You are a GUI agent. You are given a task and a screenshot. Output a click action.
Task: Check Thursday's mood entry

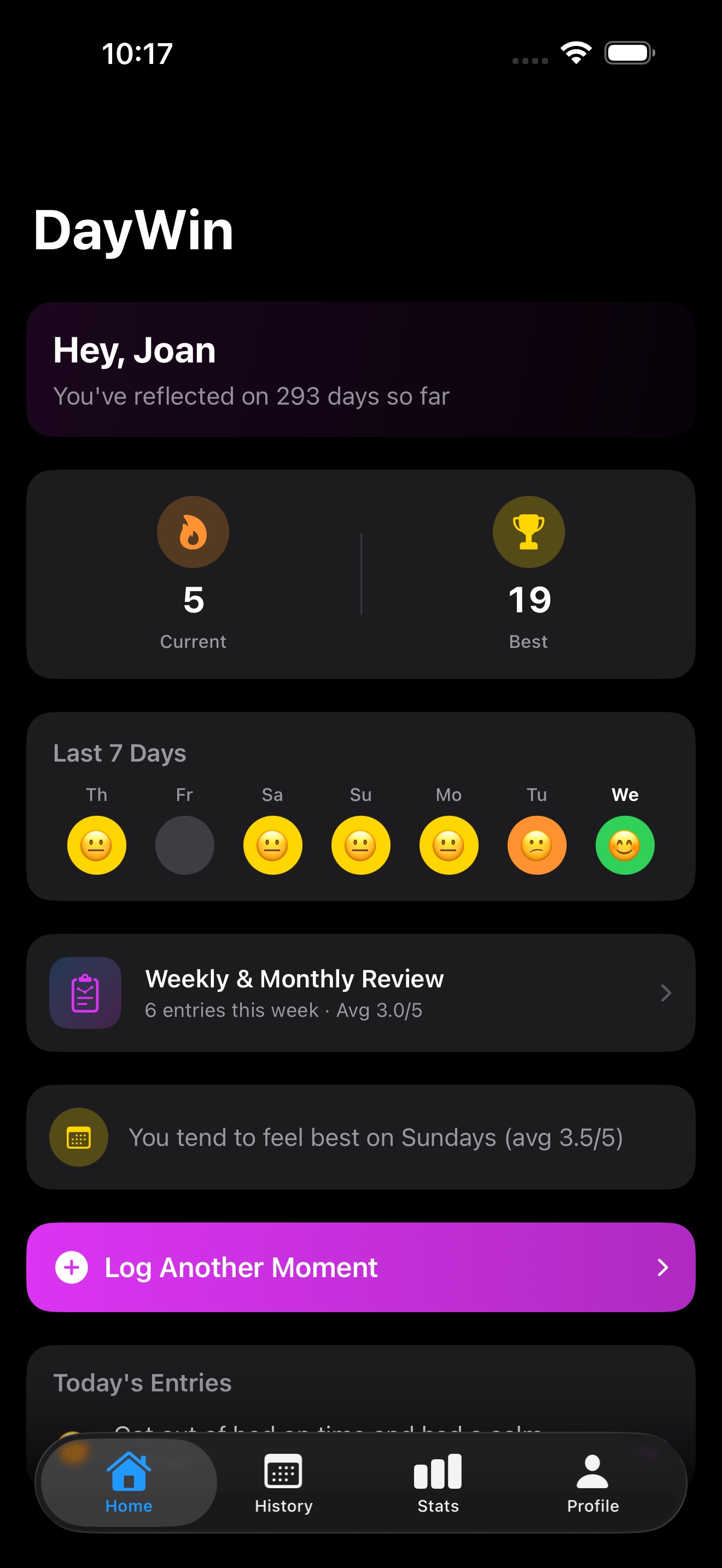point(97,845)
